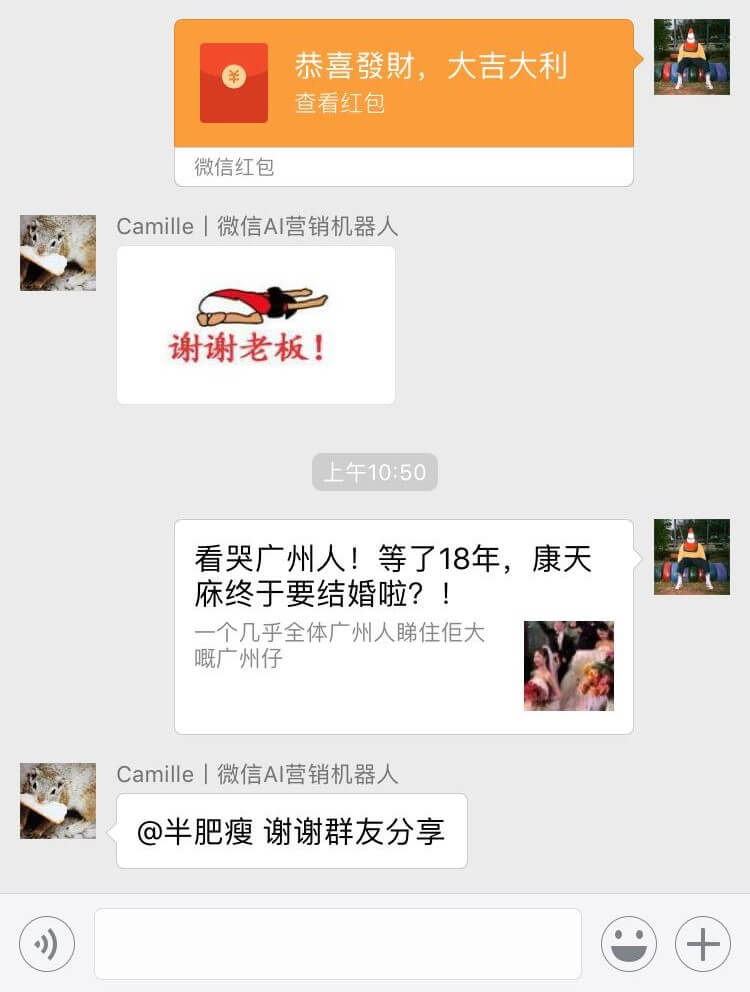Open the emoji sticker picker
750x992 pixels.
(x=629, y=943)
